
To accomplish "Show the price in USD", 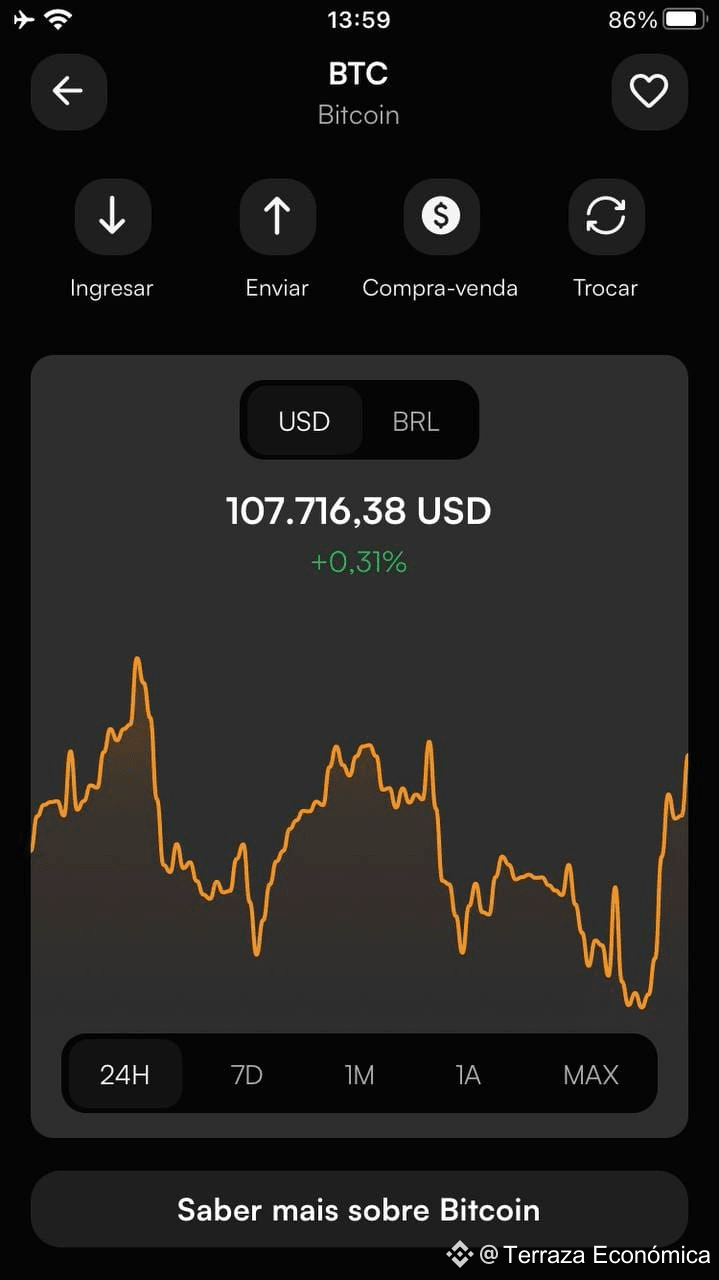I will point(304,421).
